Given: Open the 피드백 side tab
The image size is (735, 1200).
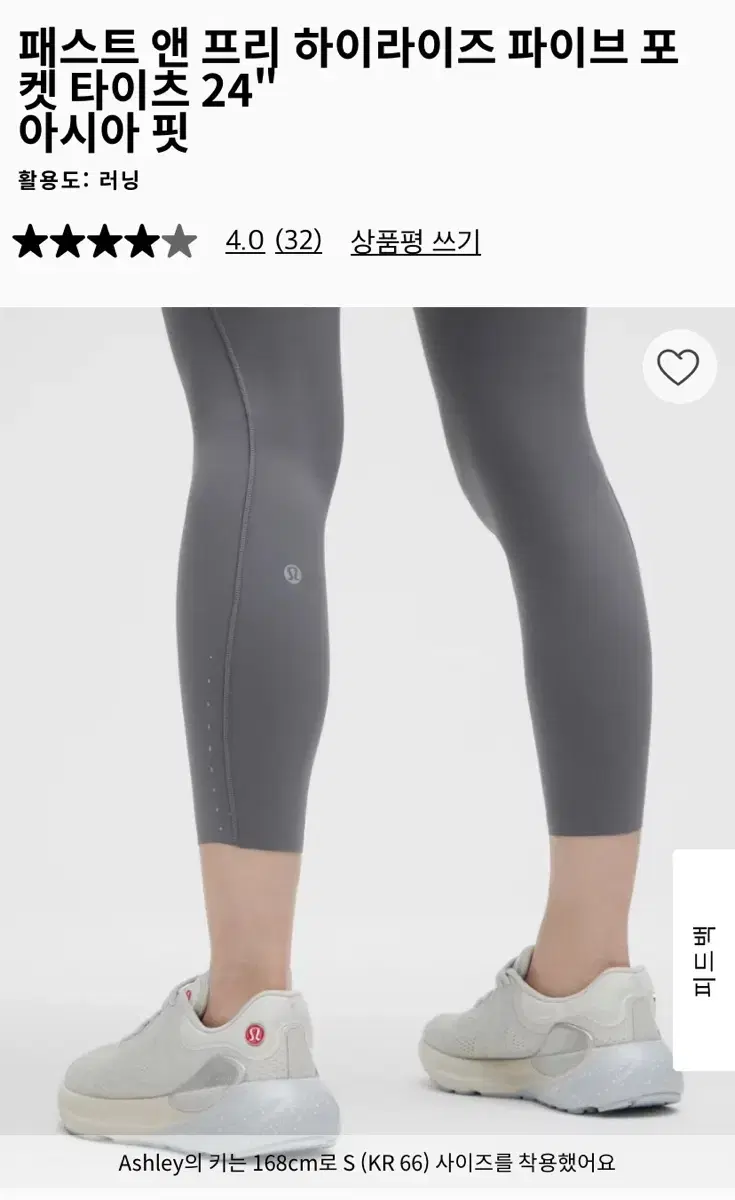Looking at the screenshot, I should pos(705,960).
